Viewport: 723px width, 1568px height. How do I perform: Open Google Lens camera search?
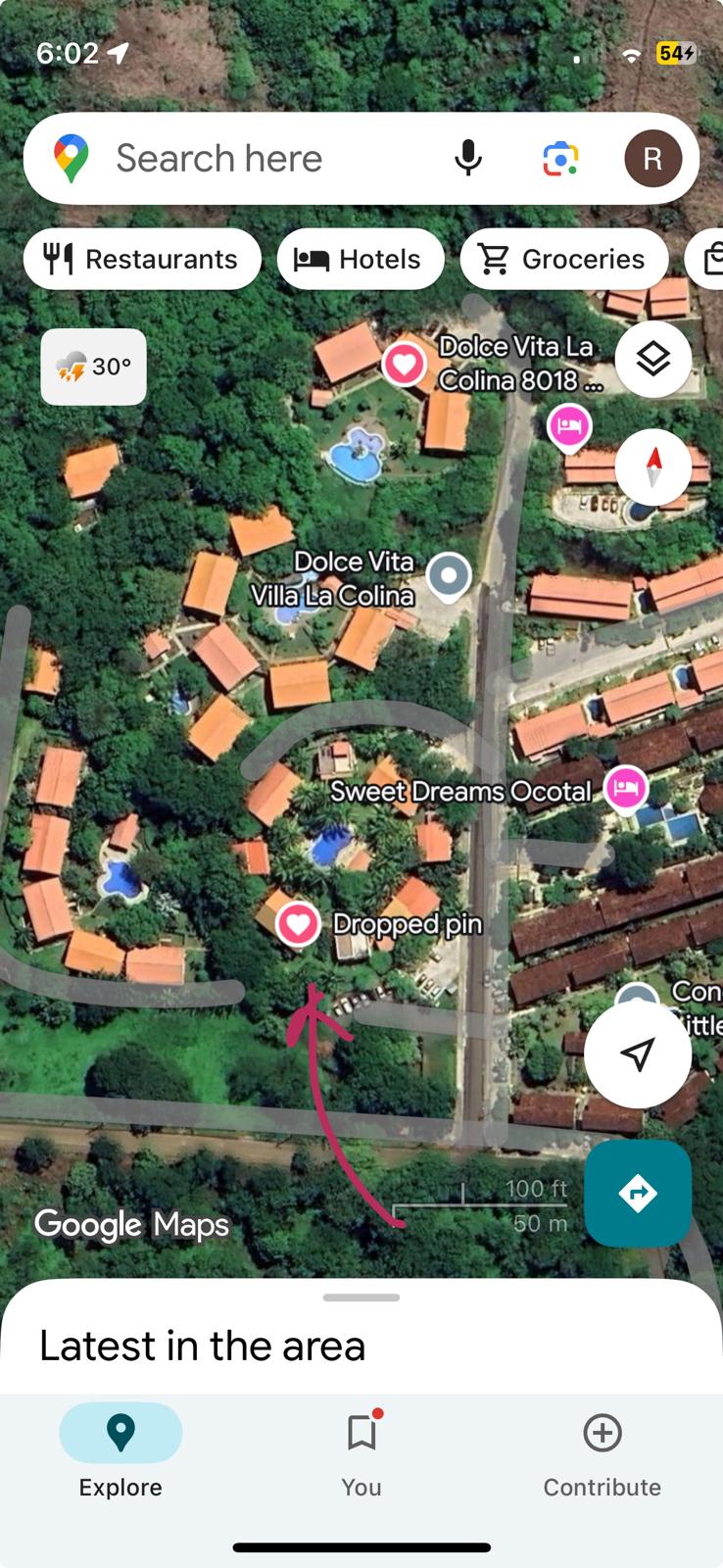[560, 159]
